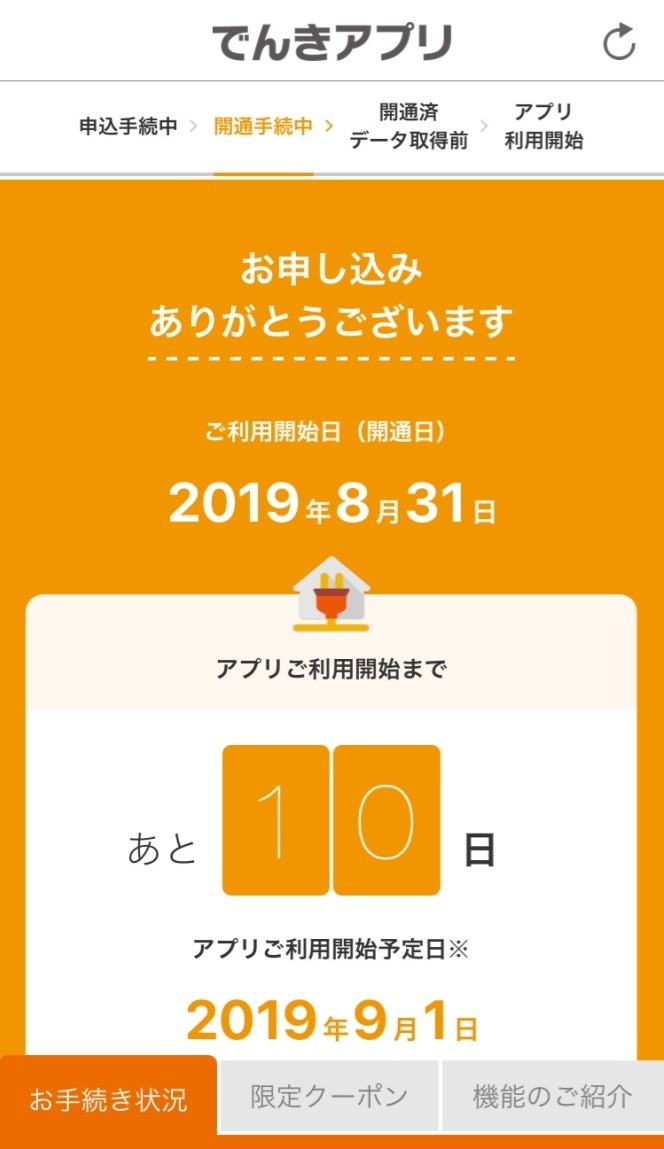Viewport: 664px width, 1149px height.
Task: Open the 機能のご紹介 tab
Action: tap(553, 1096)
